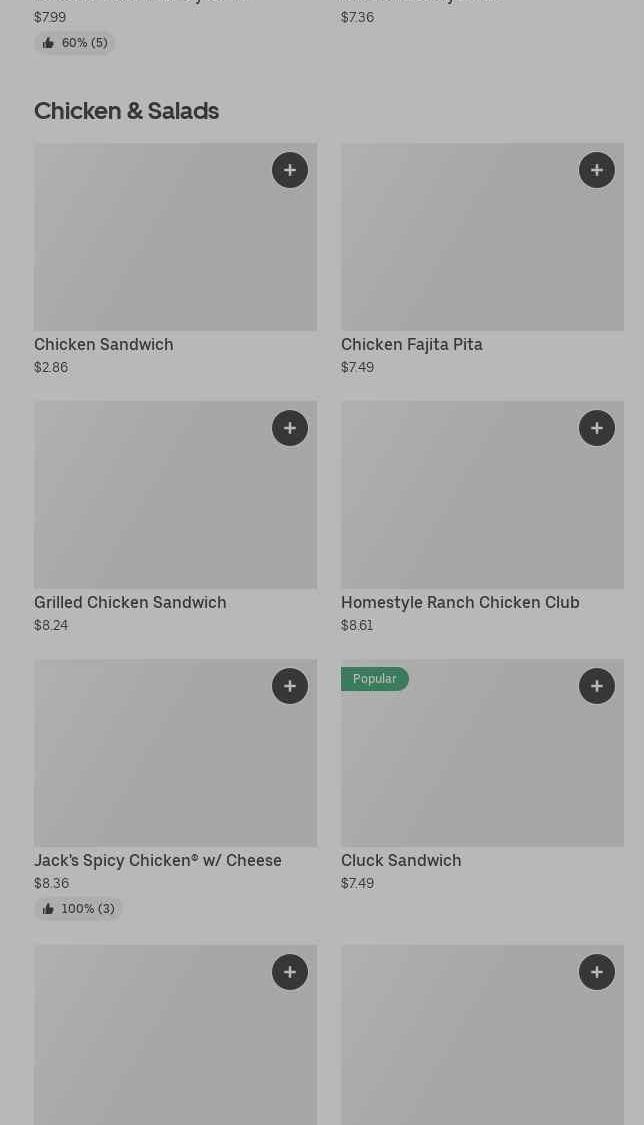Add Chicken Sandwich to the cart
Screen dimensions: 644x1125
pyautogui.click(x=290, y=170)
